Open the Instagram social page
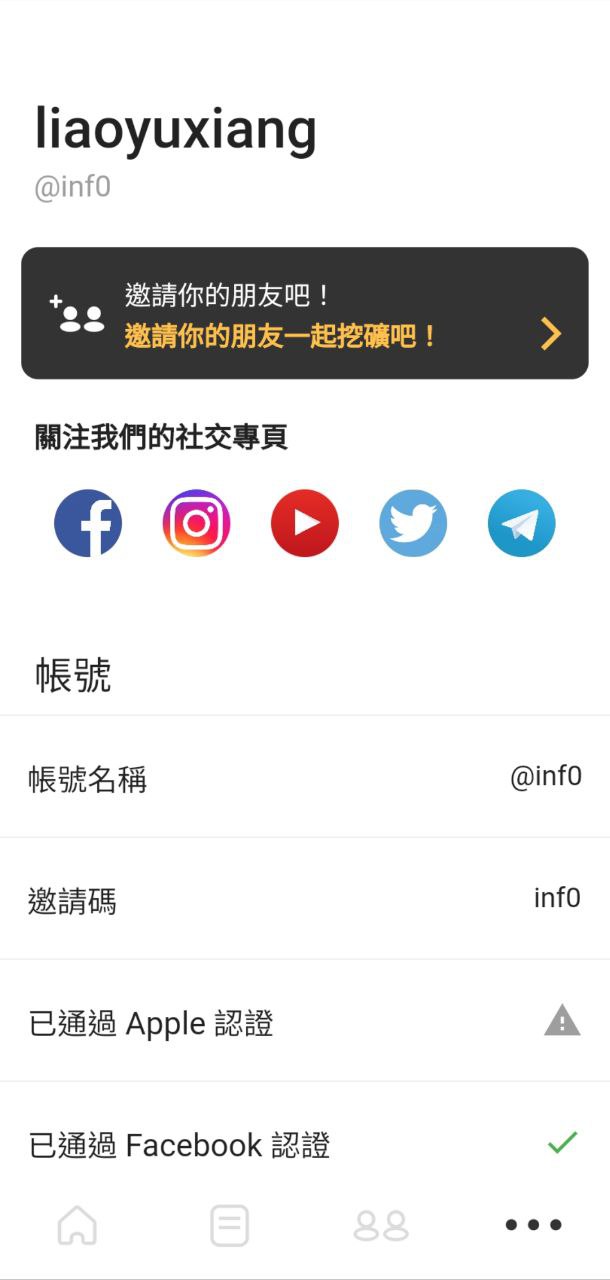610x1280 pixels. point(196,523)
